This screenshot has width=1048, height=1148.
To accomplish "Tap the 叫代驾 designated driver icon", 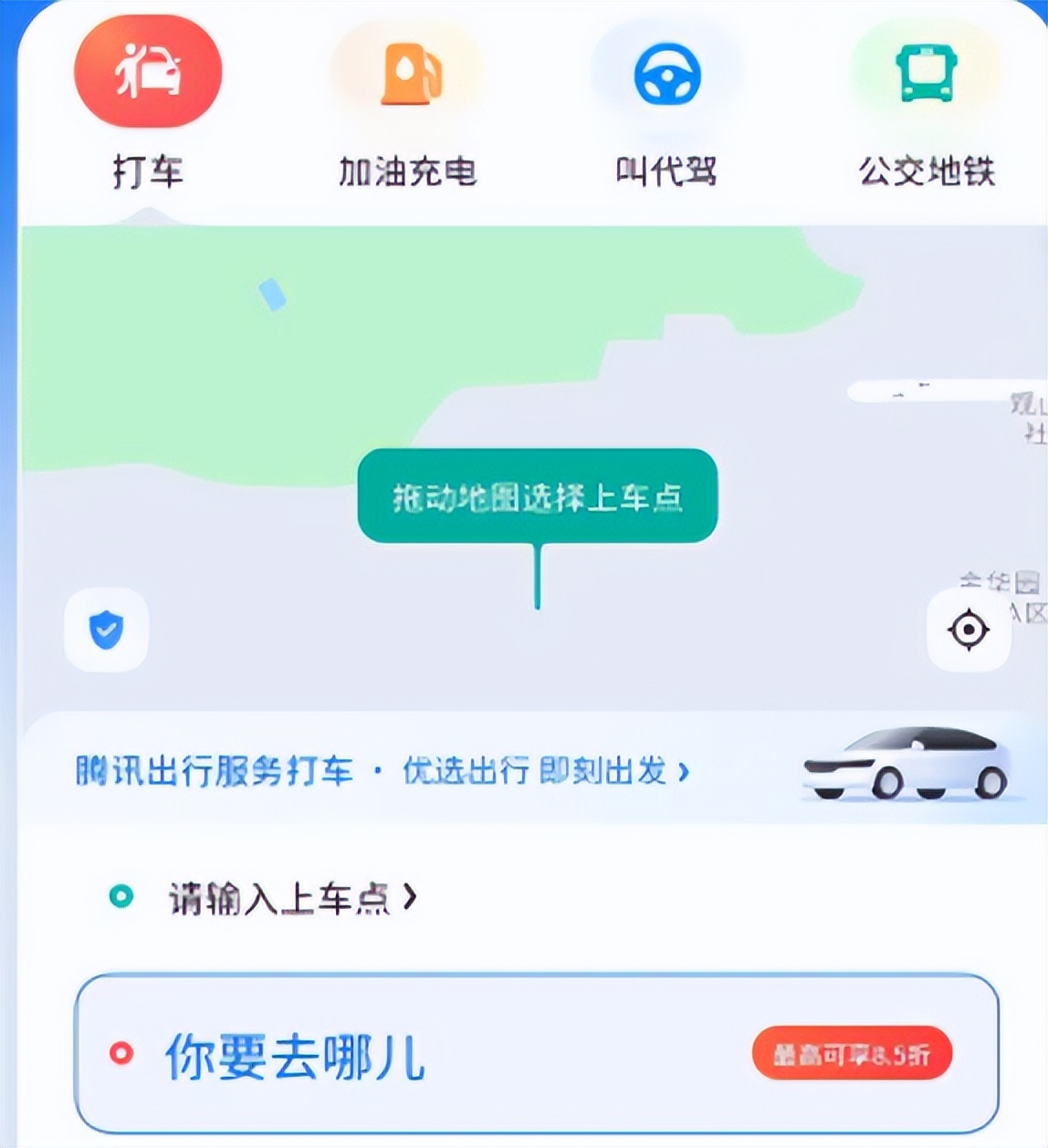I will [x=668, y=73].
